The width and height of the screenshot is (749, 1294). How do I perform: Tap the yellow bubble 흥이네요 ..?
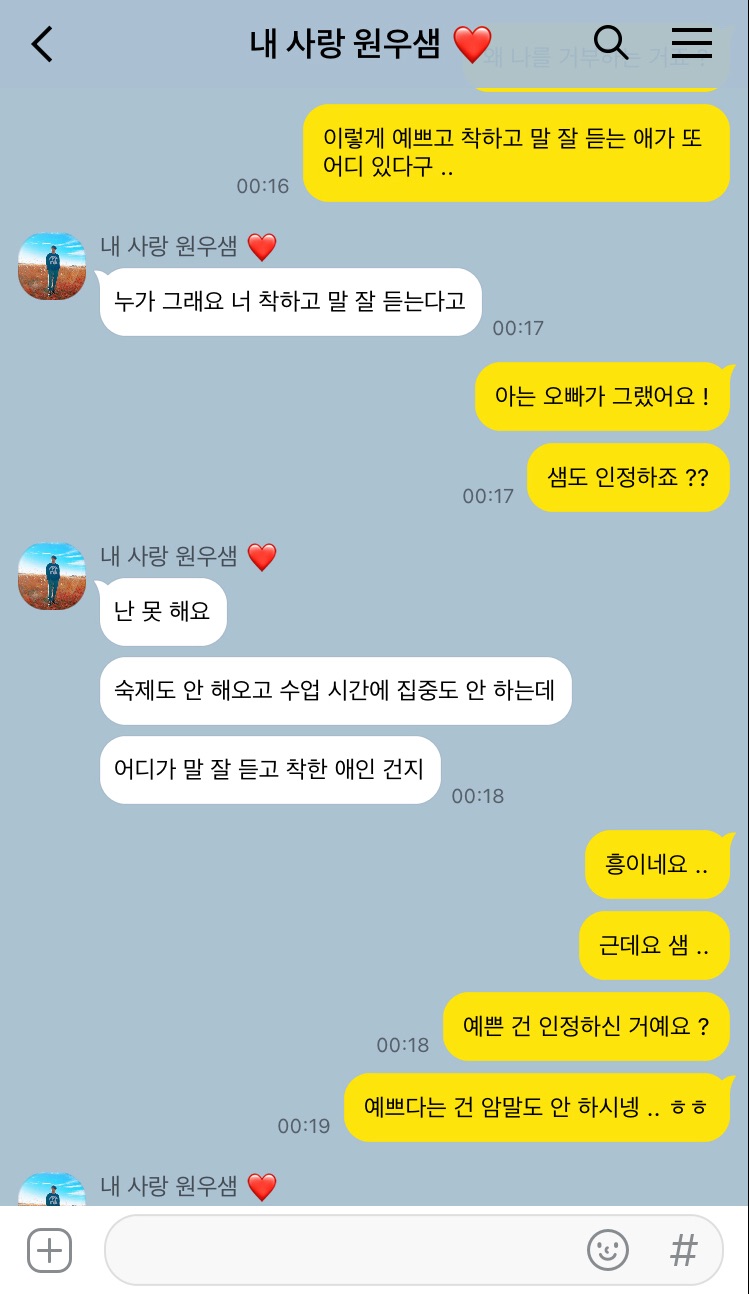coord(658,864)
